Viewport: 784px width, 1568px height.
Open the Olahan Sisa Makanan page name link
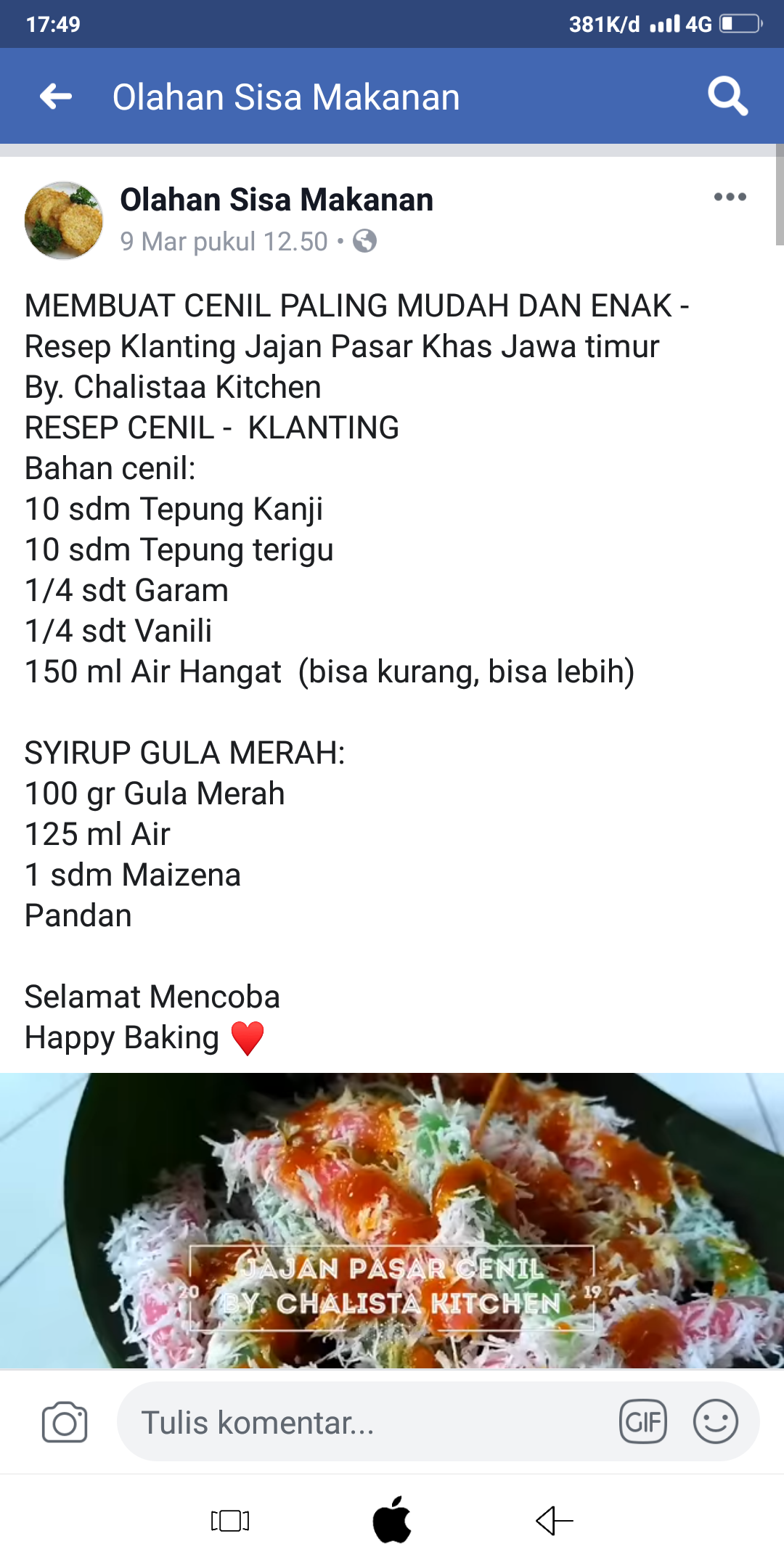click(x=277, y=200)
